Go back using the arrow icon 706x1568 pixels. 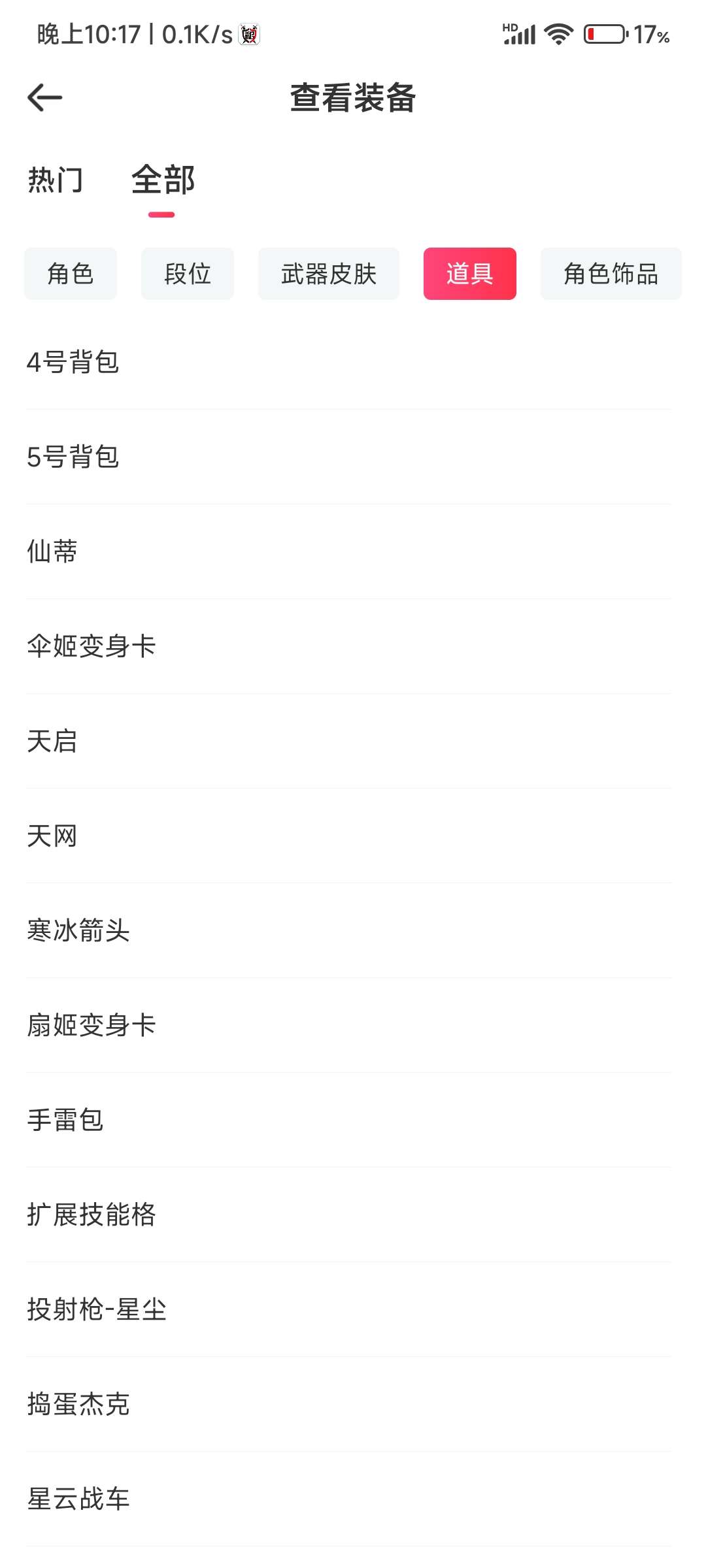click(x=44, y=98)
